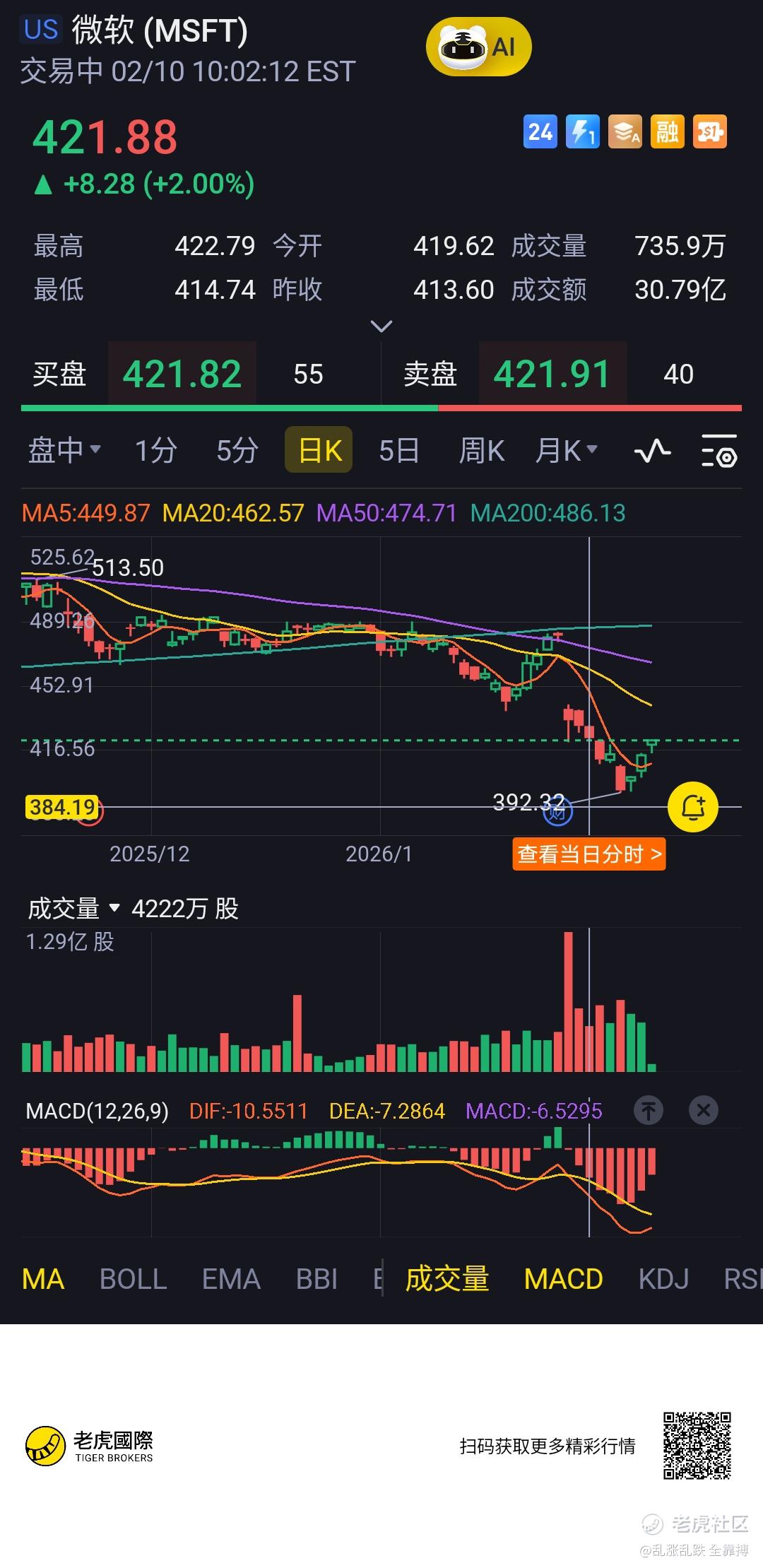The height and width of the screenshot is (1568, 763).
Task: Expand the quote details chevron
Action: click(381, 326)
